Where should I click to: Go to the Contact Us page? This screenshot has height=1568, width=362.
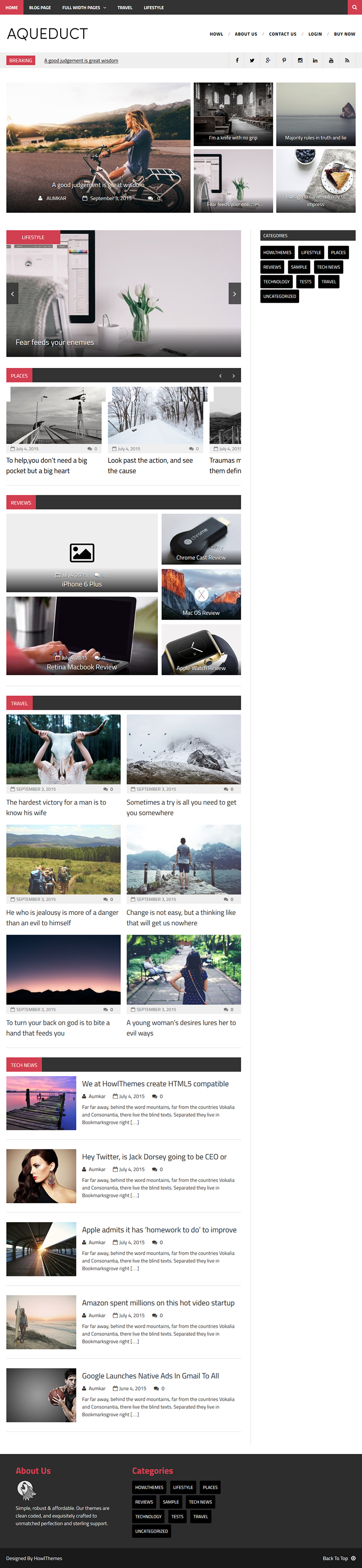click(x=282, y=34)
